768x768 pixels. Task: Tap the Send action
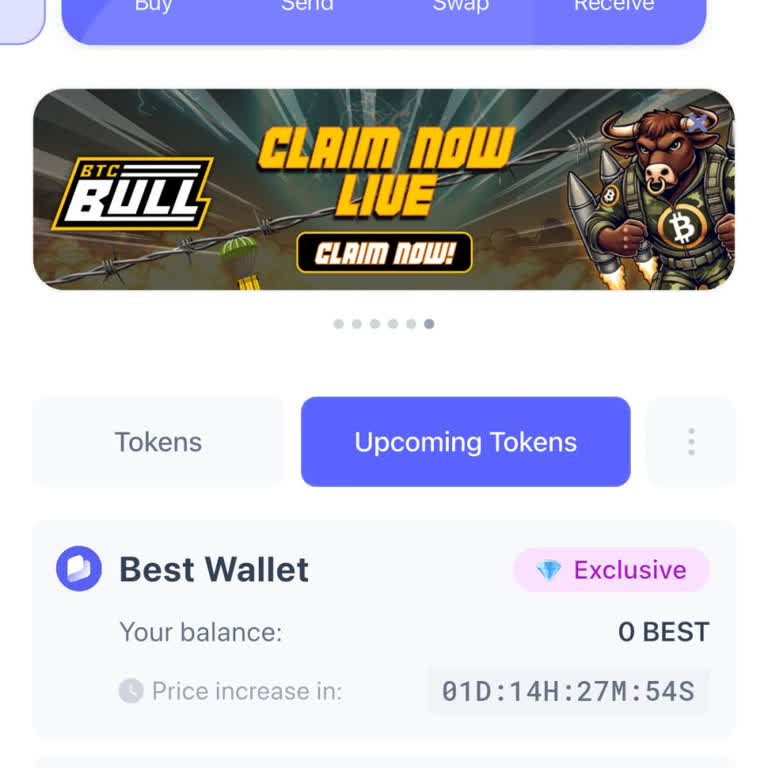pos(307,8)
